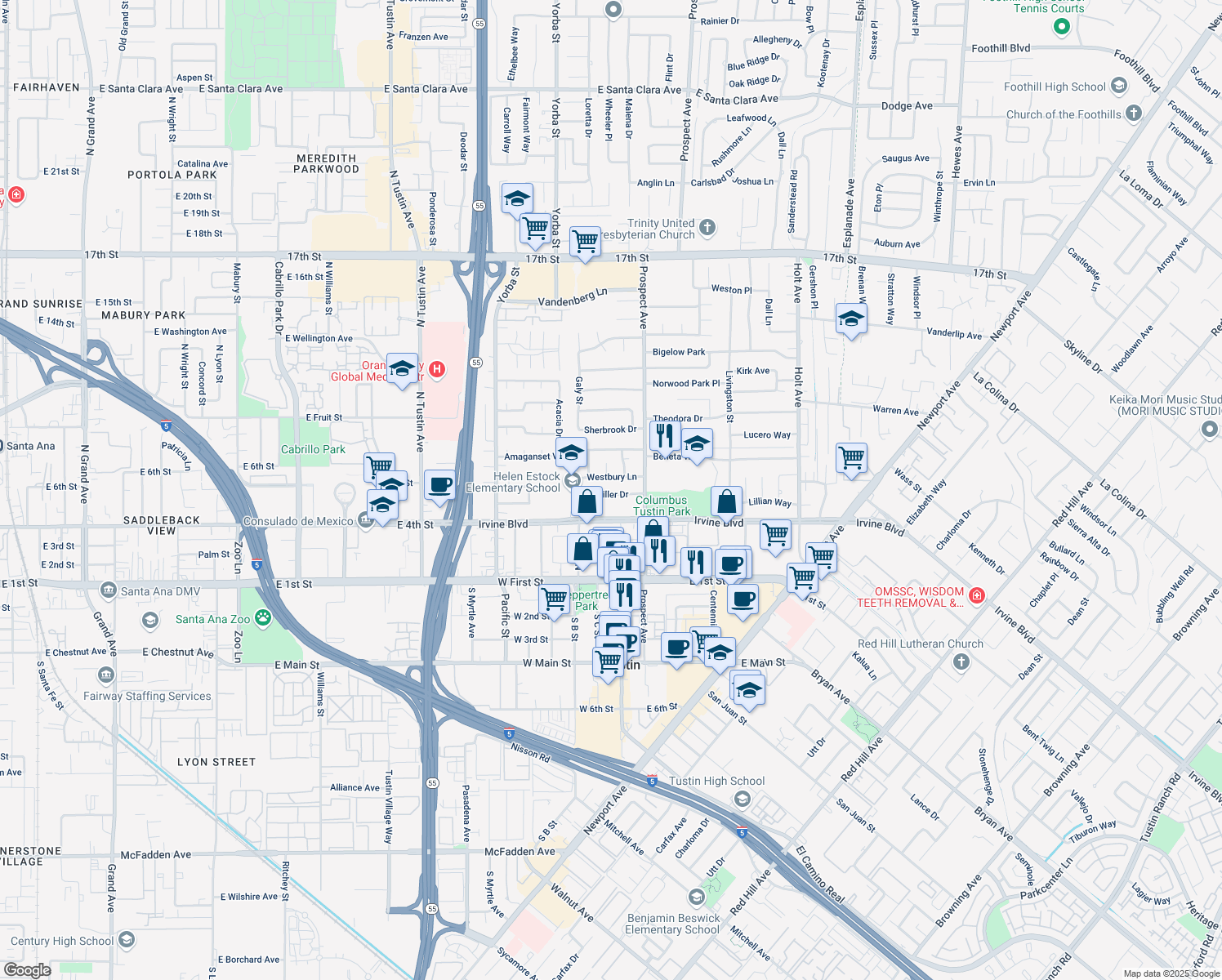The width and height of the screenshot is (1222, 980).
Task: Select the coffee marker by E 4th St
Action: point(439,485)
